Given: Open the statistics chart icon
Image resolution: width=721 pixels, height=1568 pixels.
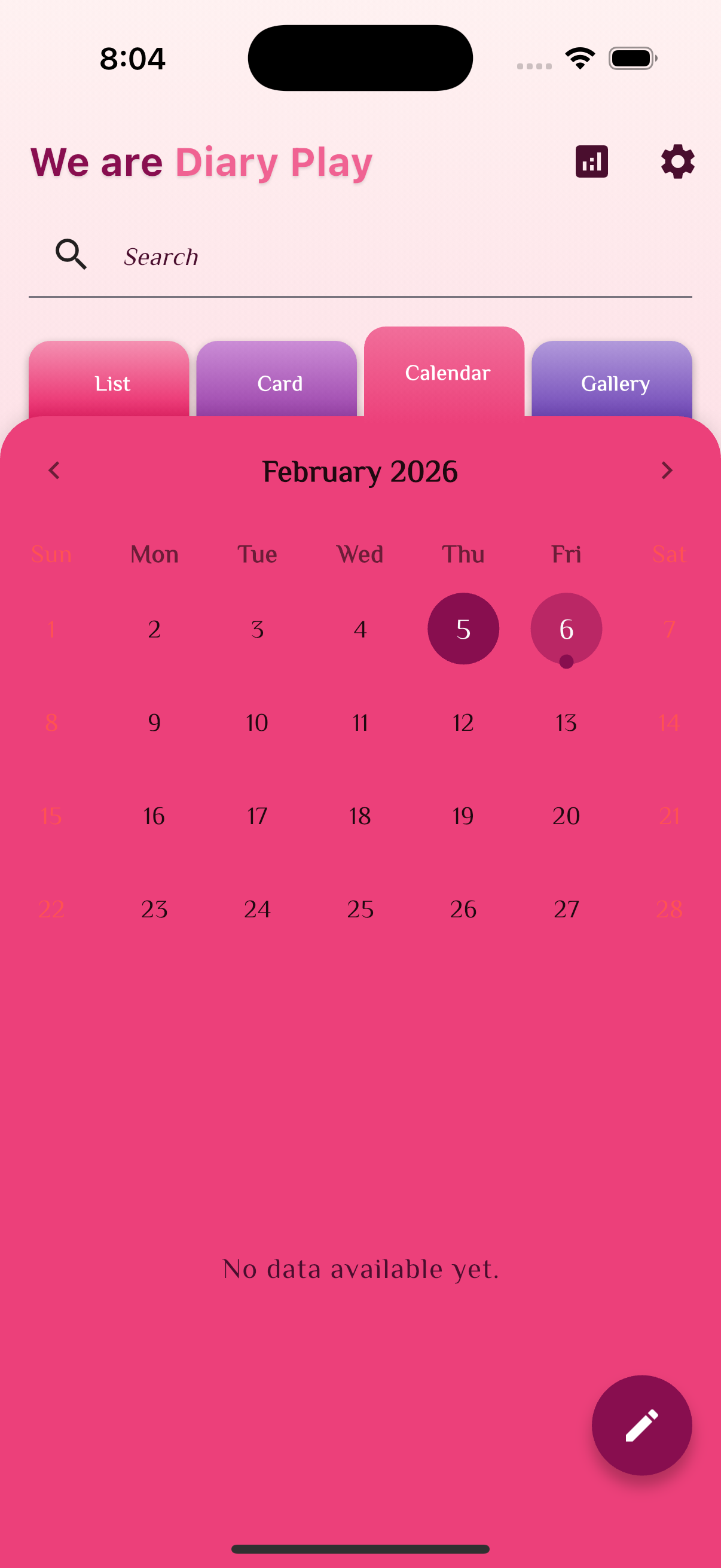Looking at the screenshot, I should pos(591,161).
